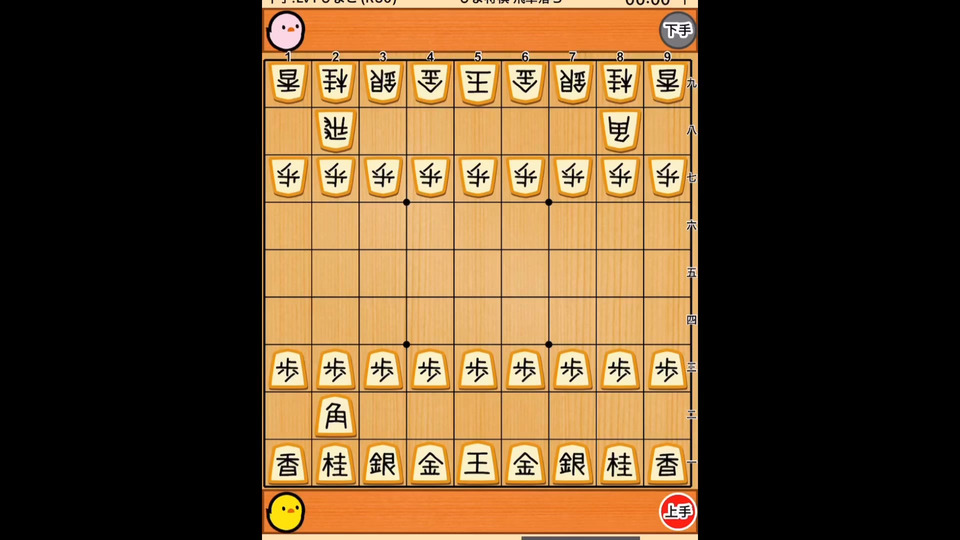Open the pink chick opponent avatar
Image resolution: width=960 pixels, height=540 pixels.
pyautogui.click(x=286, y=32)
